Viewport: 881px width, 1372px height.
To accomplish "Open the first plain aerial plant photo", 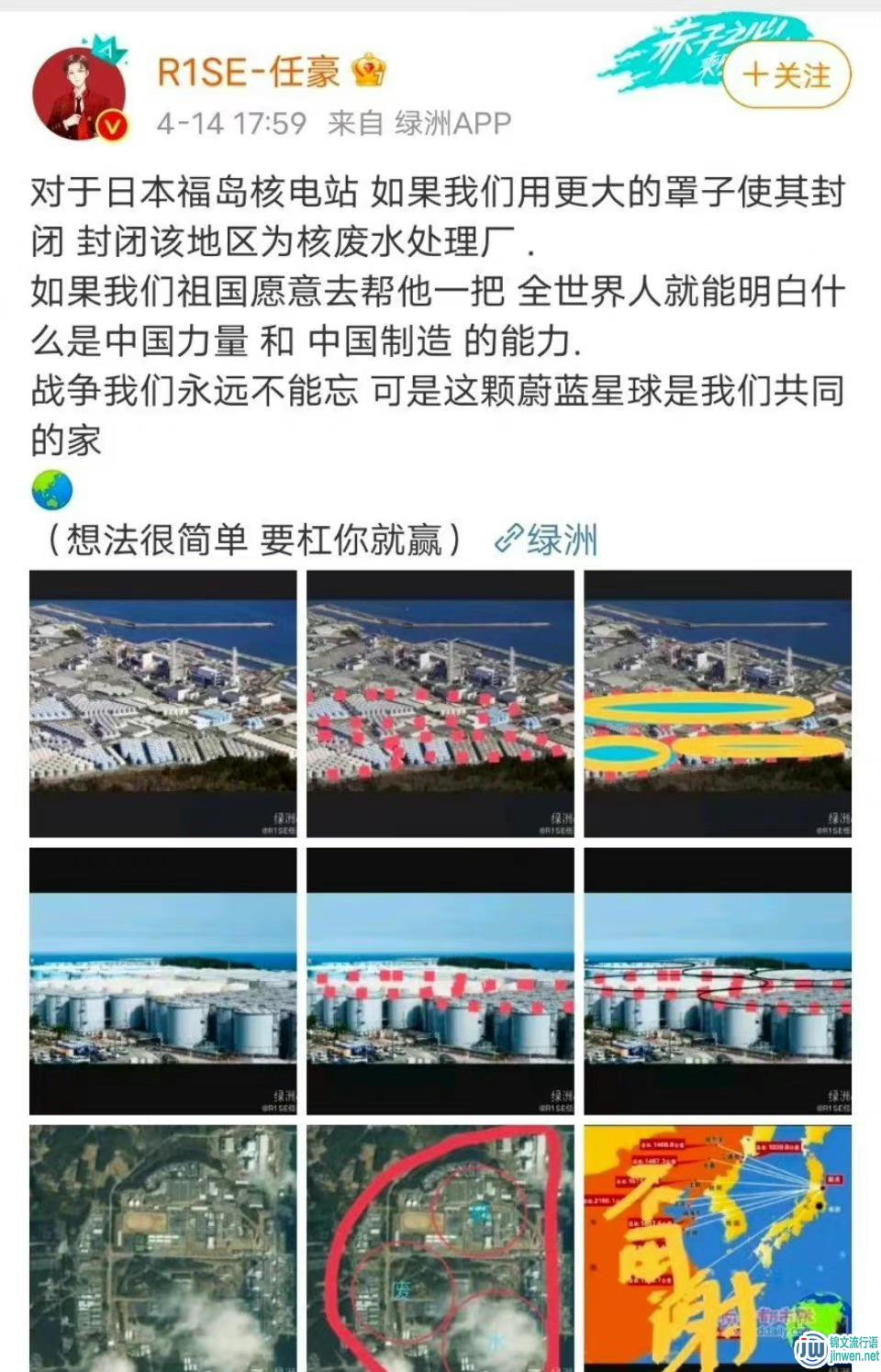I will click(163, 703).
